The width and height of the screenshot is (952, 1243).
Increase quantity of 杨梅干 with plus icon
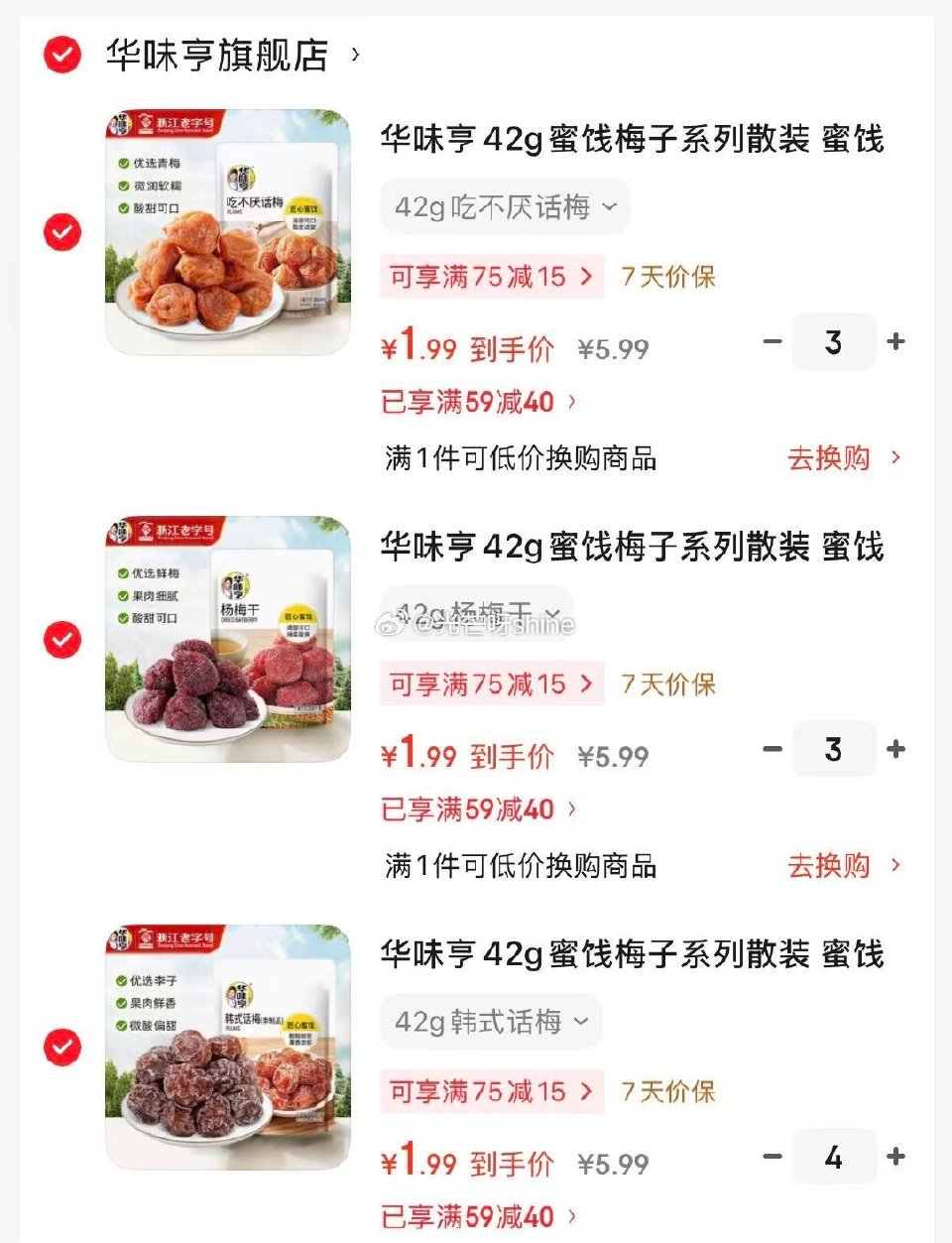[x=894, y=749]
